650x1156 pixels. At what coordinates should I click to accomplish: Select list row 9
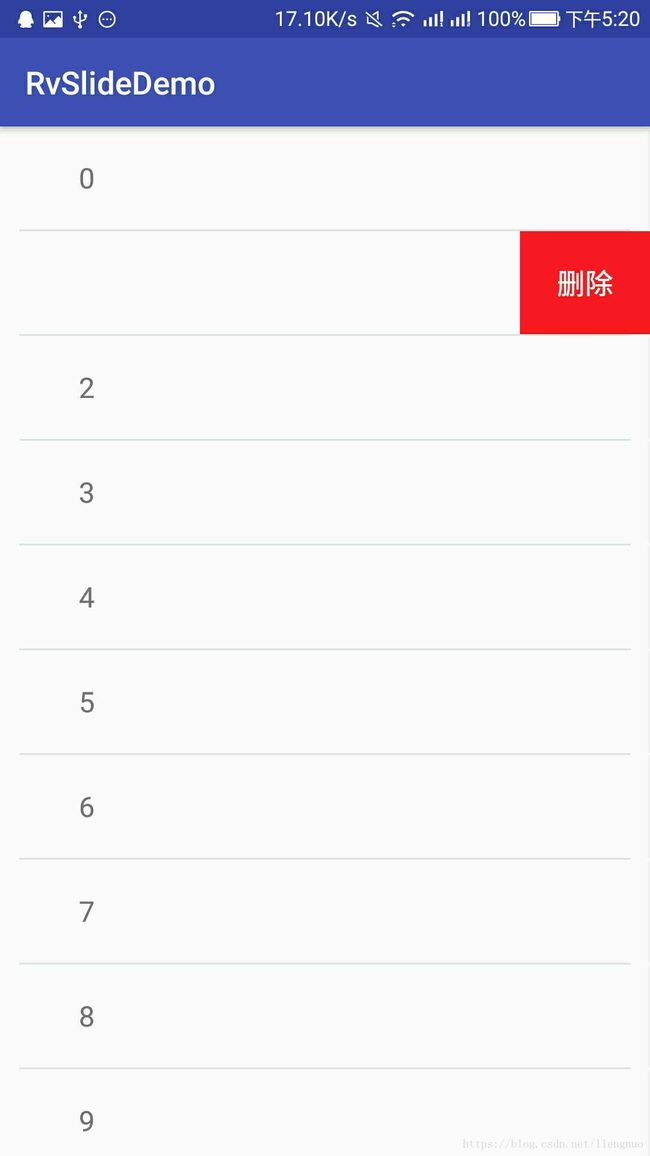pos(325,1113)
